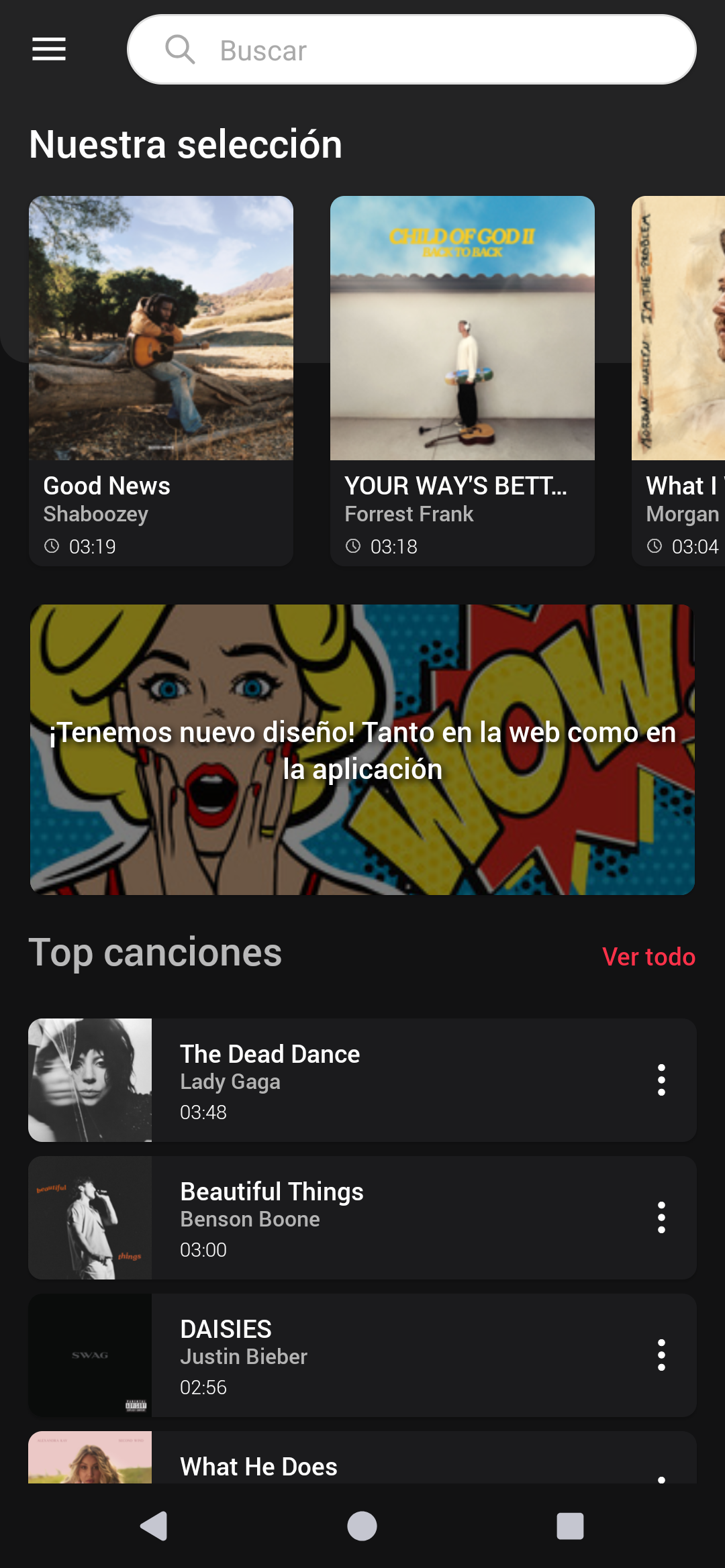
Task: Go to the system home screen
Action: click(x=362, y=1526)
